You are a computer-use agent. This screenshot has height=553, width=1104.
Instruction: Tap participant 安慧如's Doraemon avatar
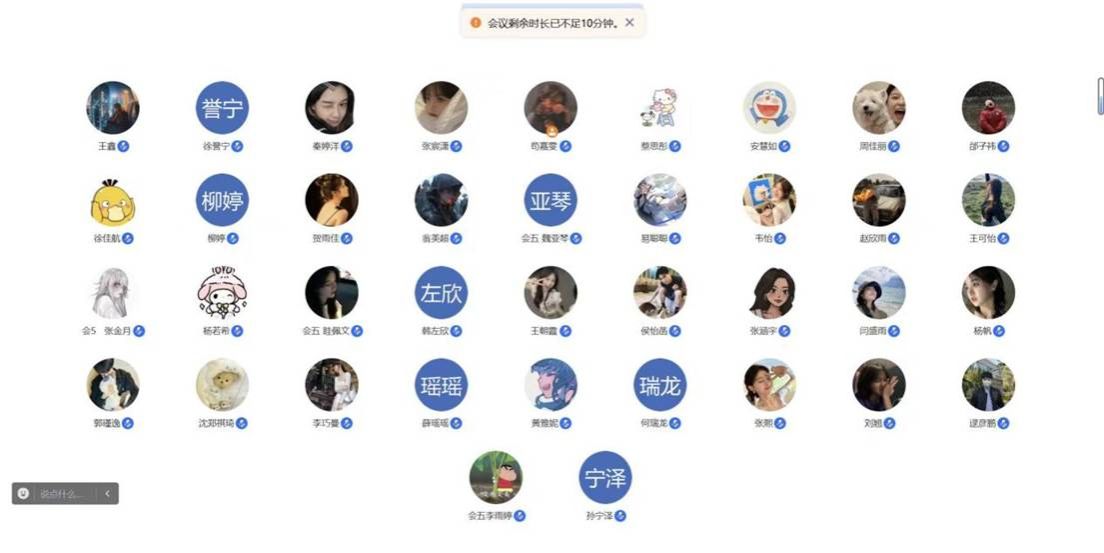pos(769,108)
